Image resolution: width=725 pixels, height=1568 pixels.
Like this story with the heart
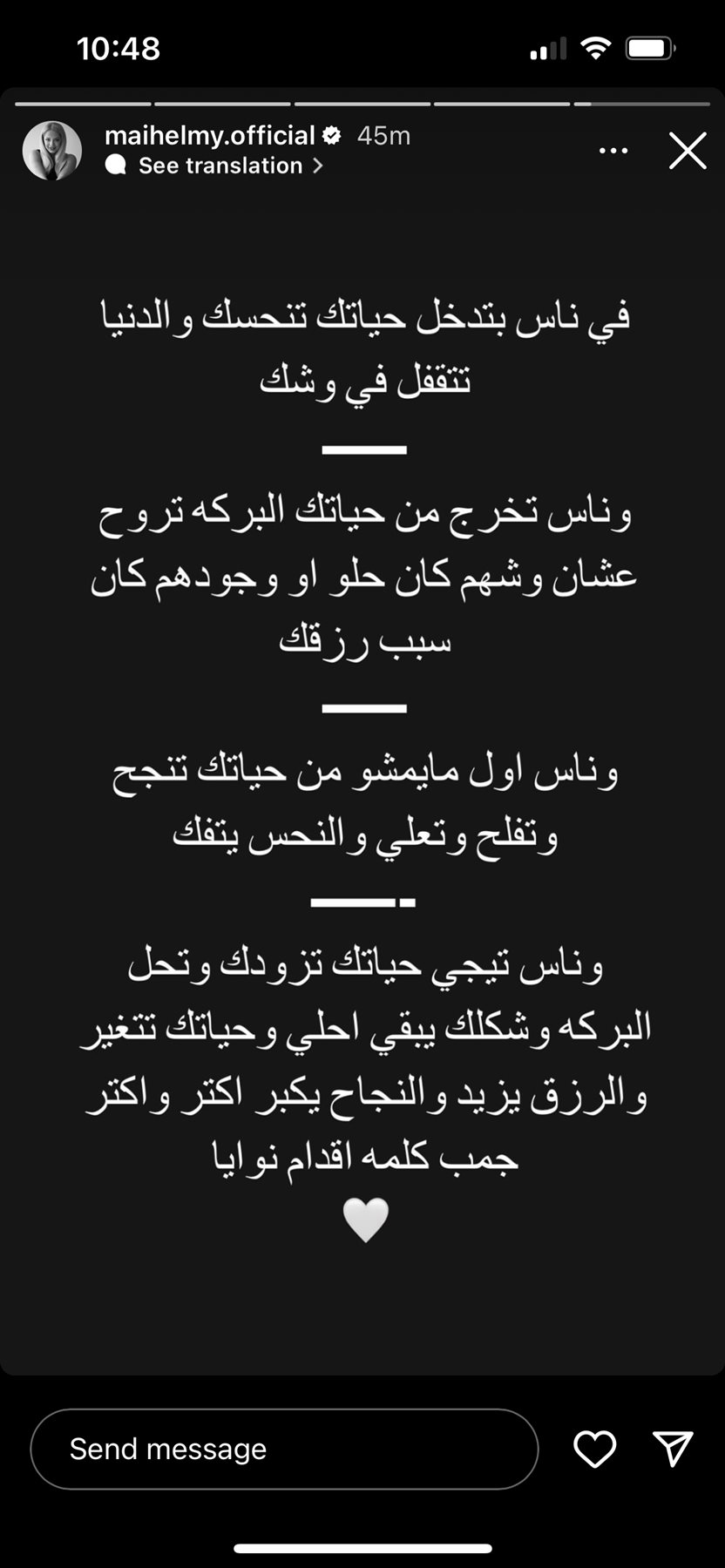pyautogui.click(x=594, y=1449)
